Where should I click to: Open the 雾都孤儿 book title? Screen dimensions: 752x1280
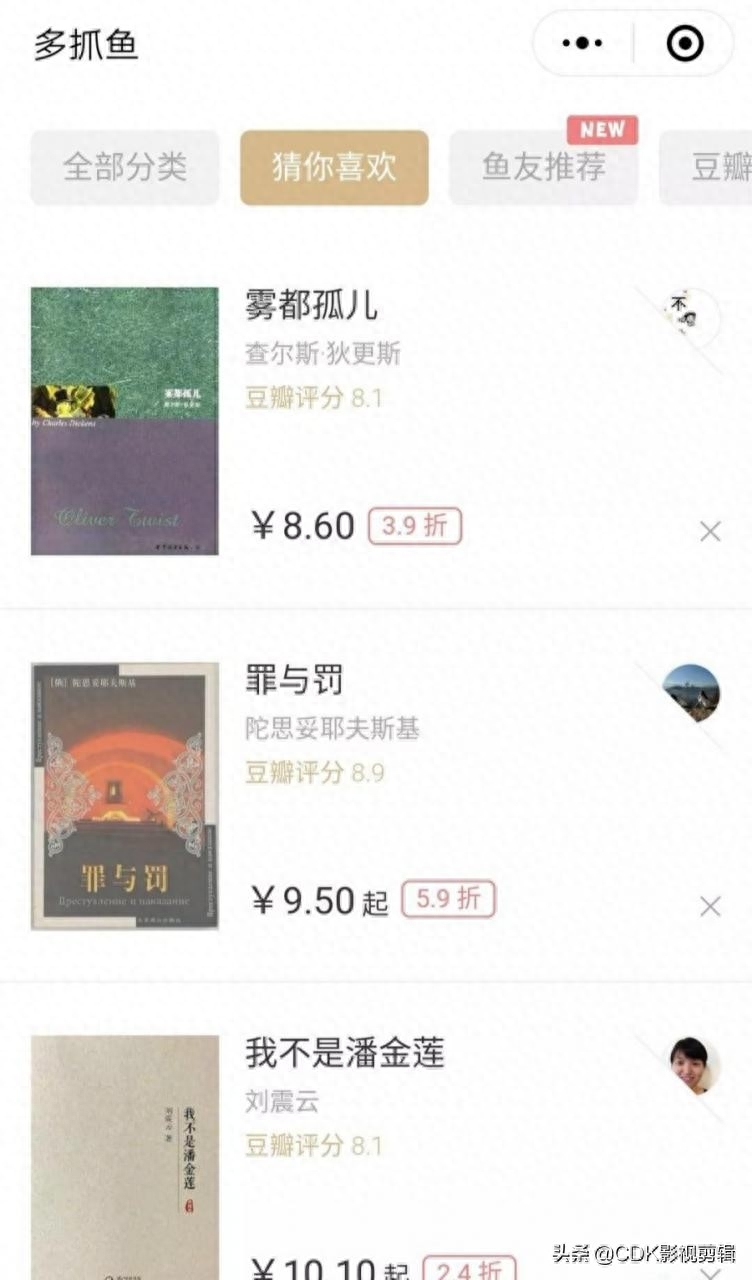click(308, 305)
